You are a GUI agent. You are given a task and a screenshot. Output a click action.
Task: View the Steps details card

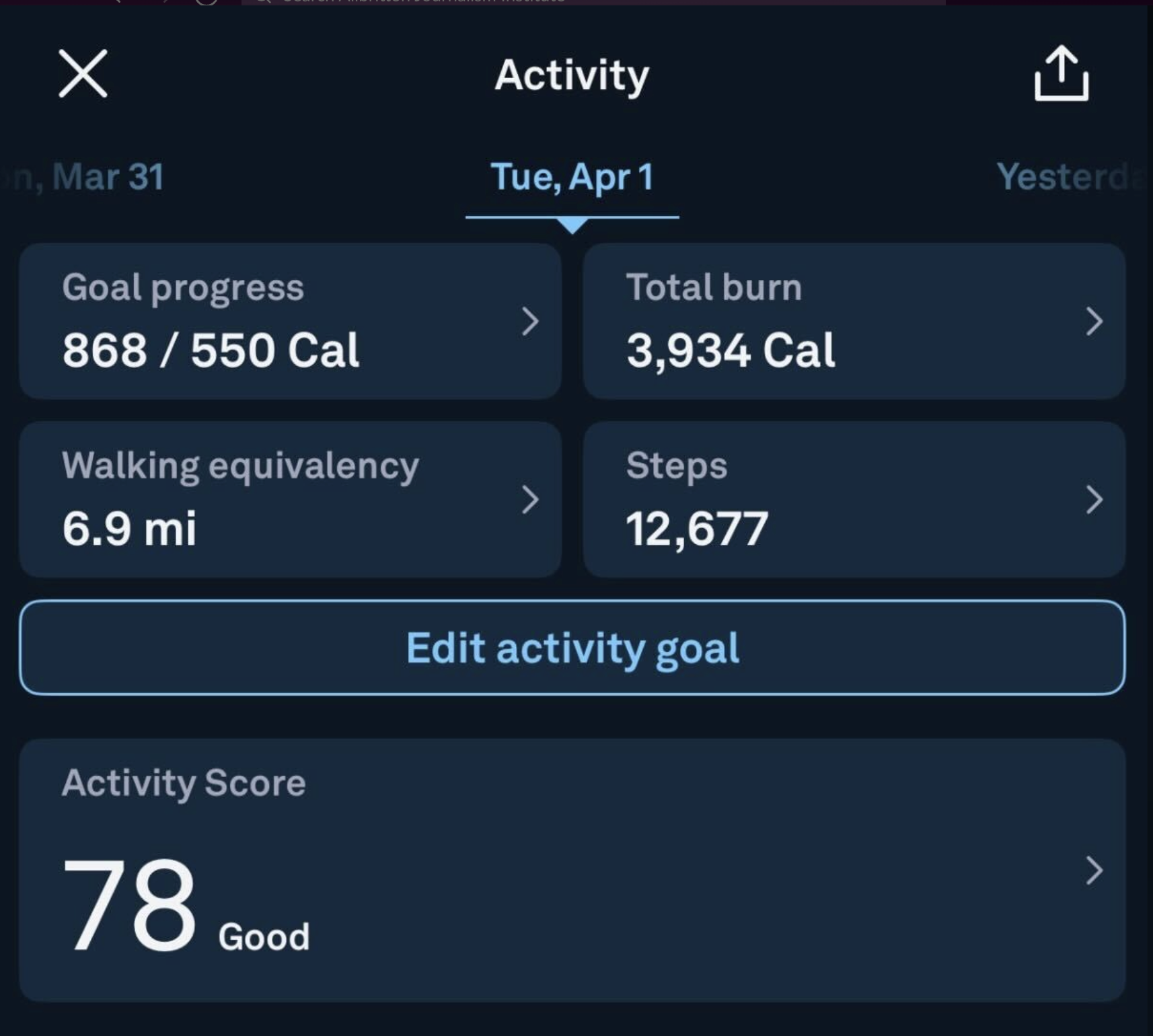click(854, 499)
